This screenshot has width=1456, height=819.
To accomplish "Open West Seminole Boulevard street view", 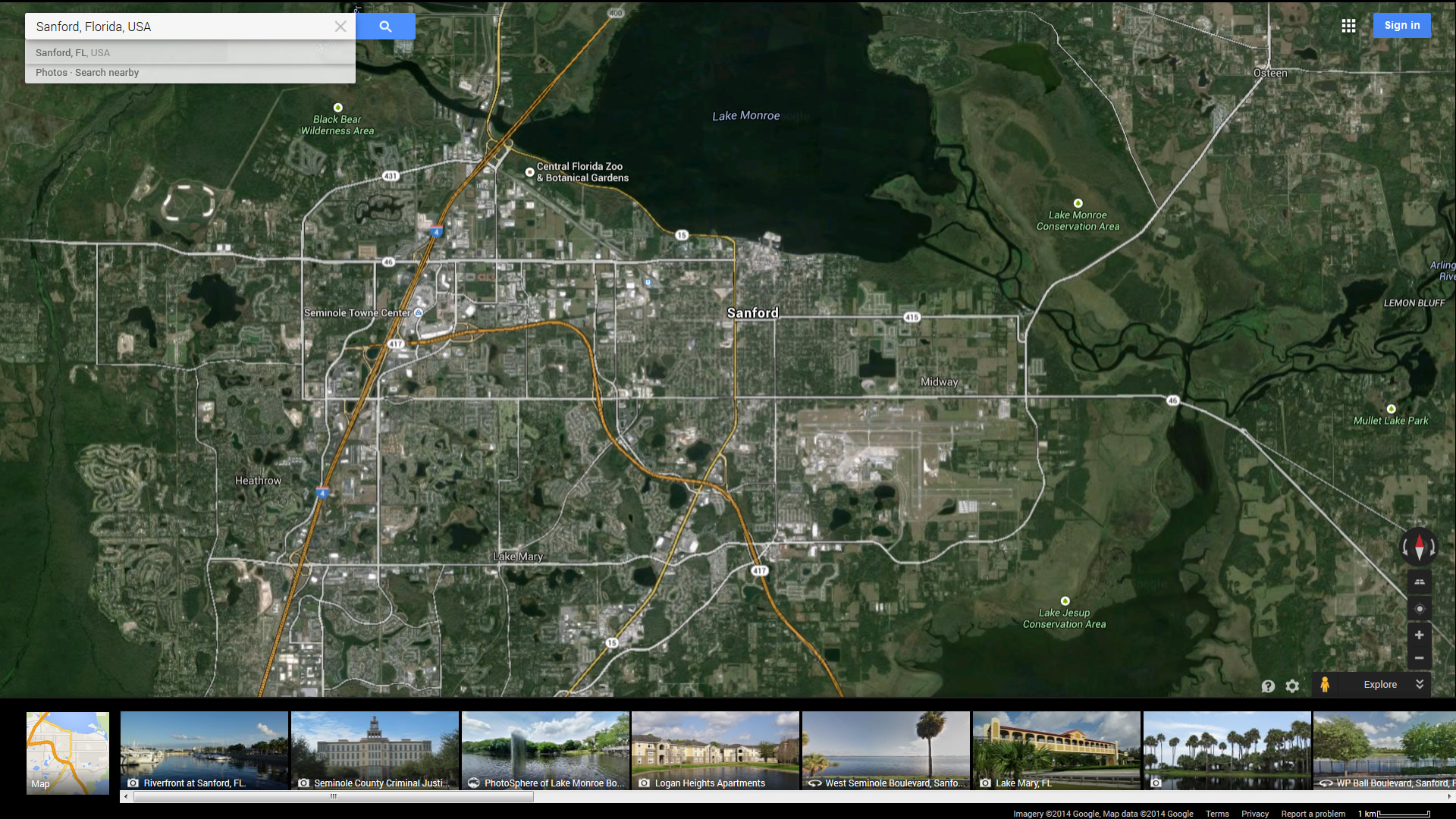I will pyautogui.click(x=886, y=751).
